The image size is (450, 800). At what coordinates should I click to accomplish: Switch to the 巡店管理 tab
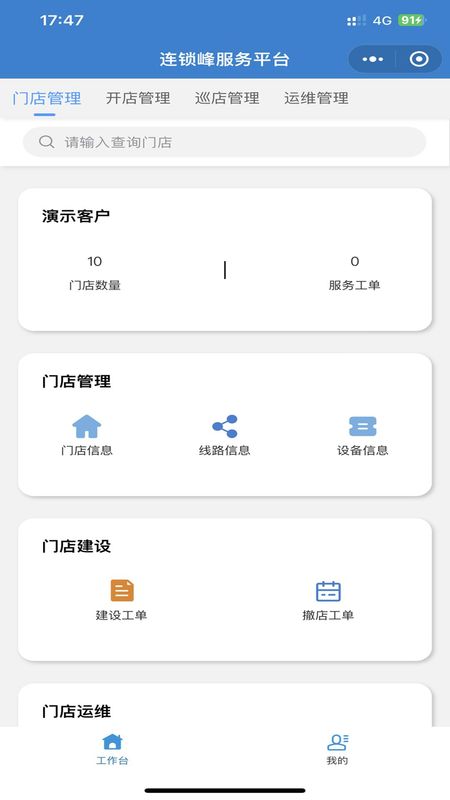(227, 98)
